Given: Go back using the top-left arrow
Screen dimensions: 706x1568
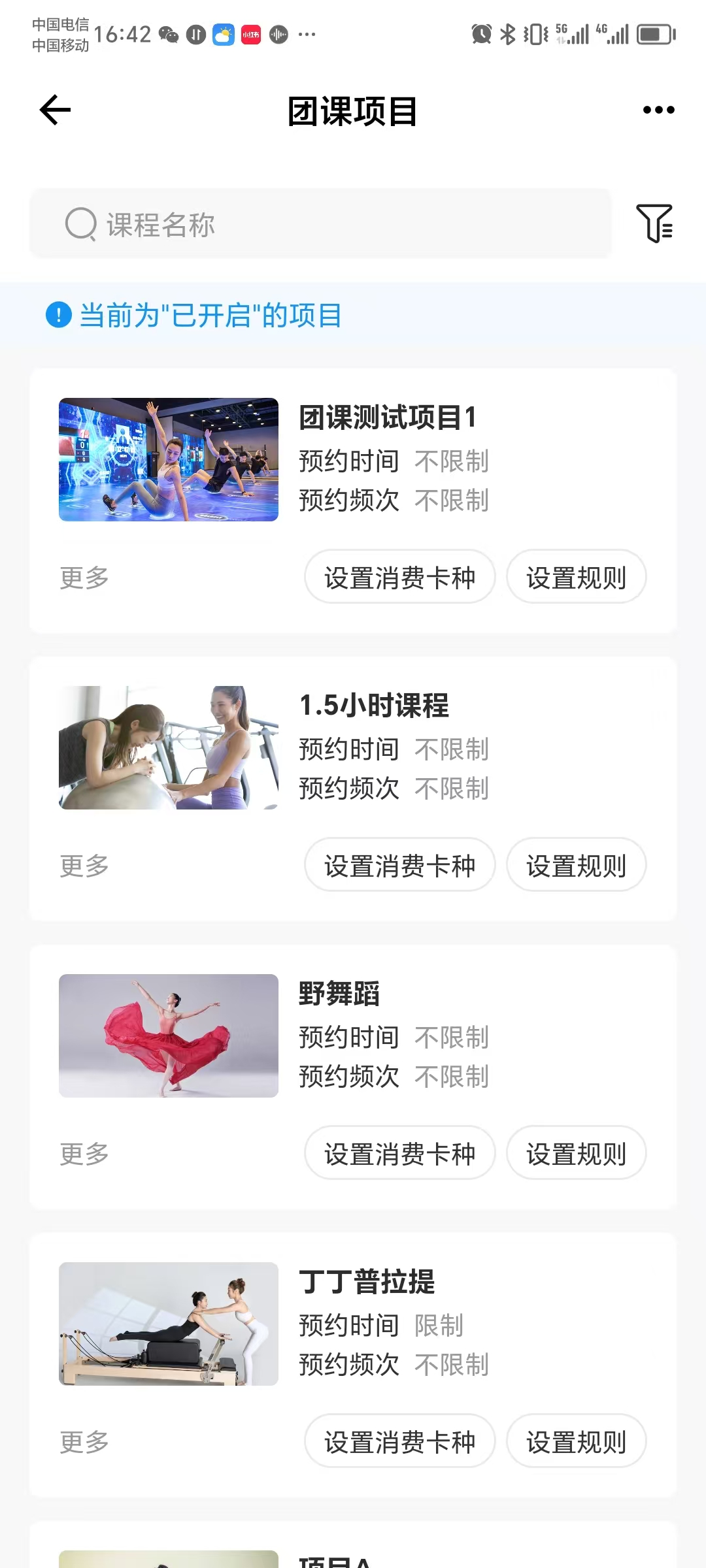Looking at the screenshot, I should tap(55, 110).
